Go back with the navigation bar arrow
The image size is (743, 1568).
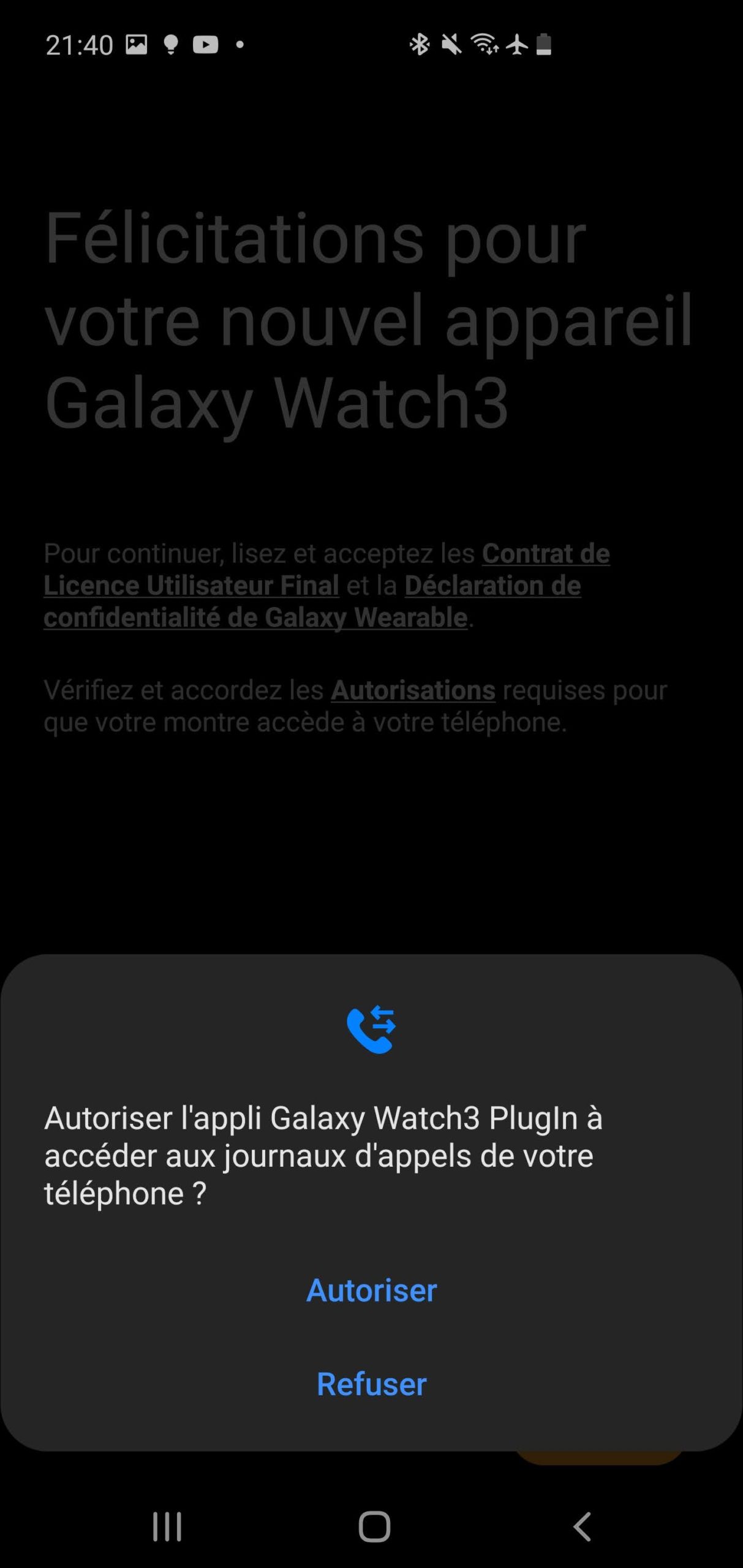coord(582,1526)
